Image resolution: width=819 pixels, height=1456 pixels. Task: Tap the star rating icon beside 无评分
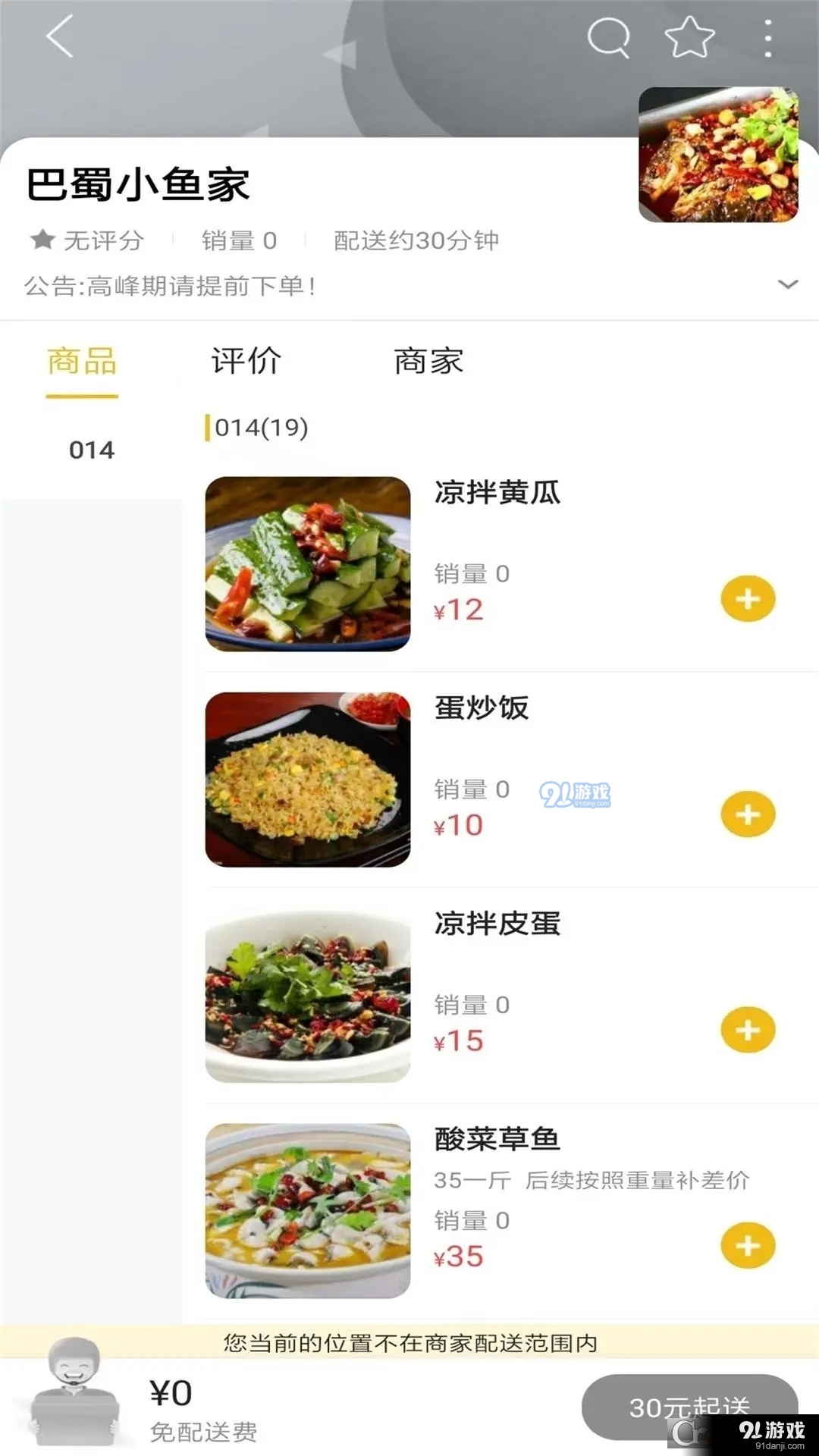pyautogui.click(x=42, y=240)
